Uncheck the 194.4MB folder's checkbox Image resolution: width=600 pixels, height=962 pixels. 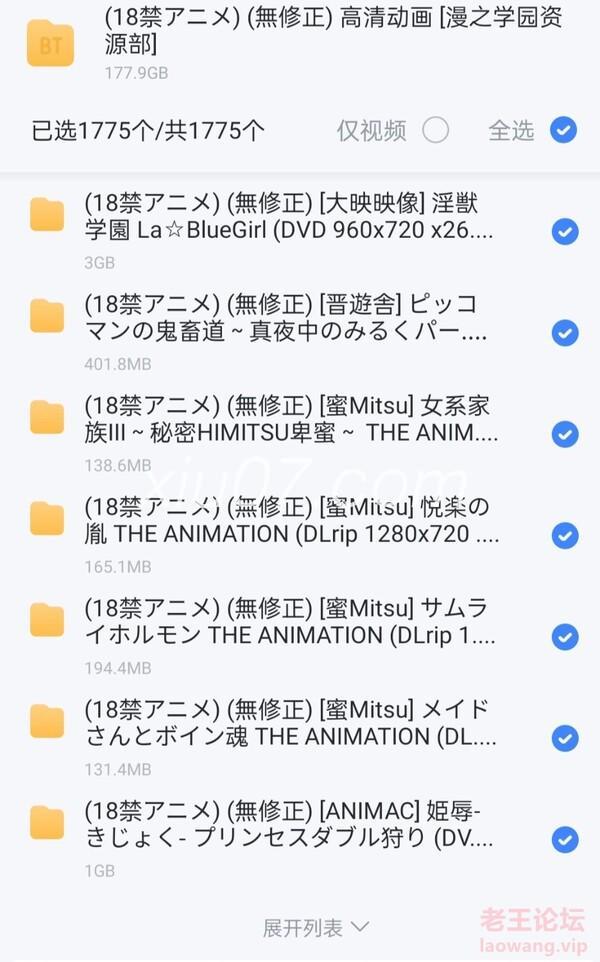tap(564, 637)
